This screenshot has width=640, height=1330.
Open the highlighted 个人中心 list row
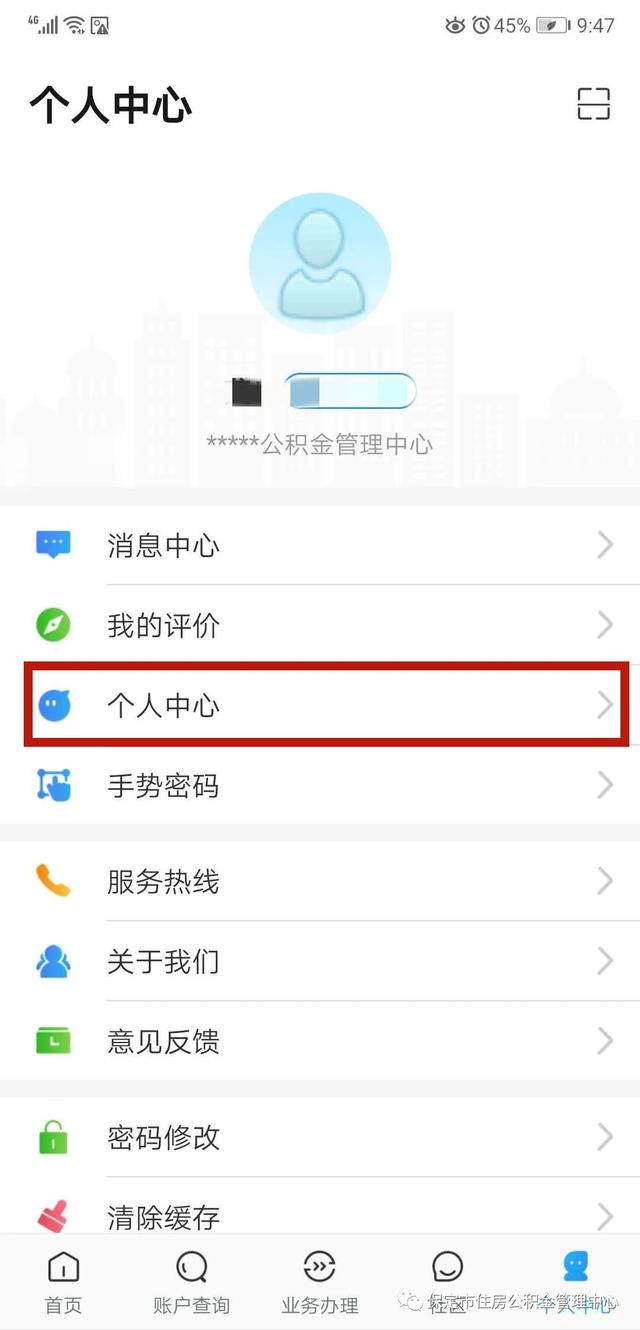pos(320,705)
